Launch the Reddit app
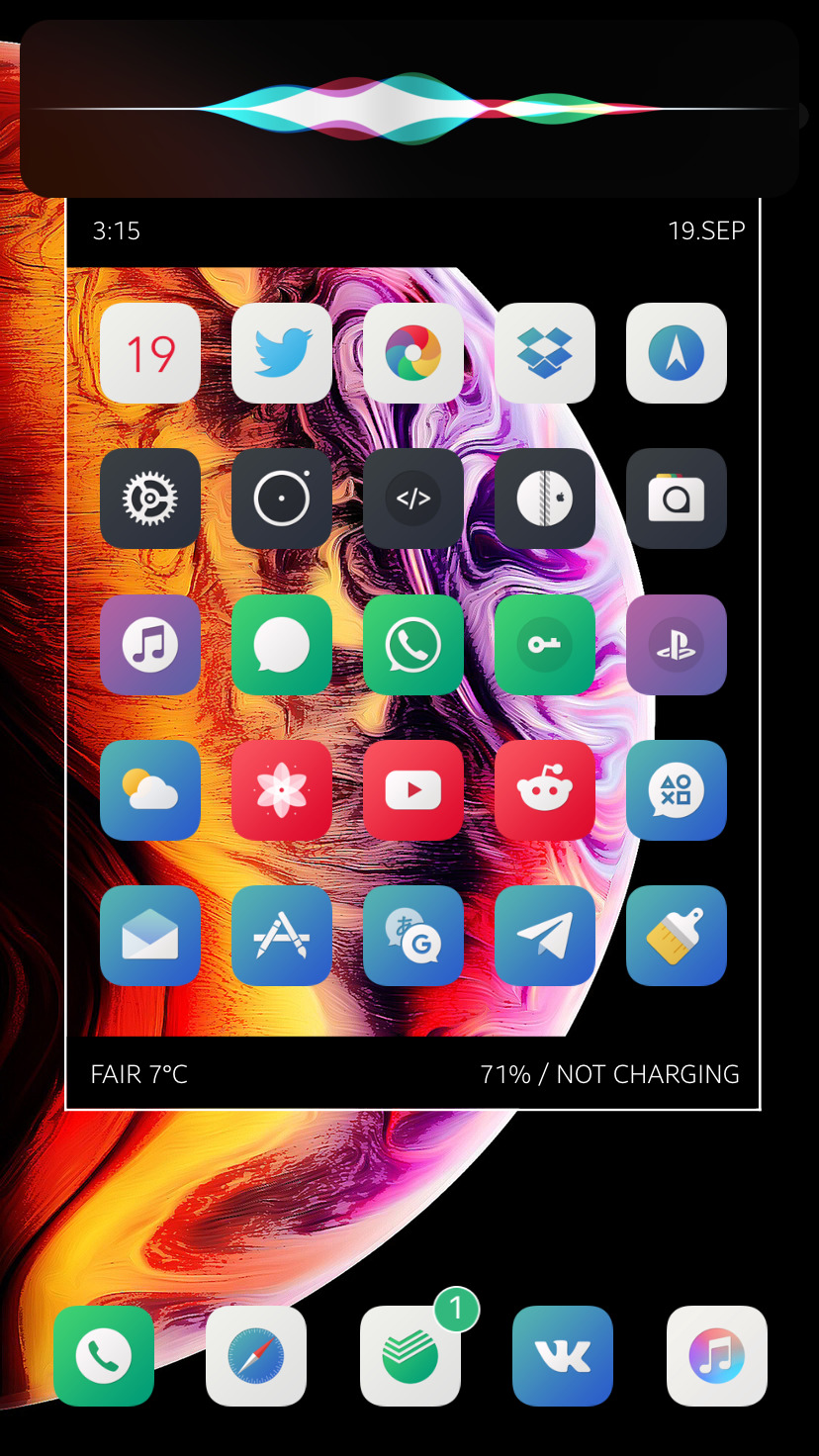Viewport: 819px width, 1456px height. pyautogui.click(x=545, y=789)
